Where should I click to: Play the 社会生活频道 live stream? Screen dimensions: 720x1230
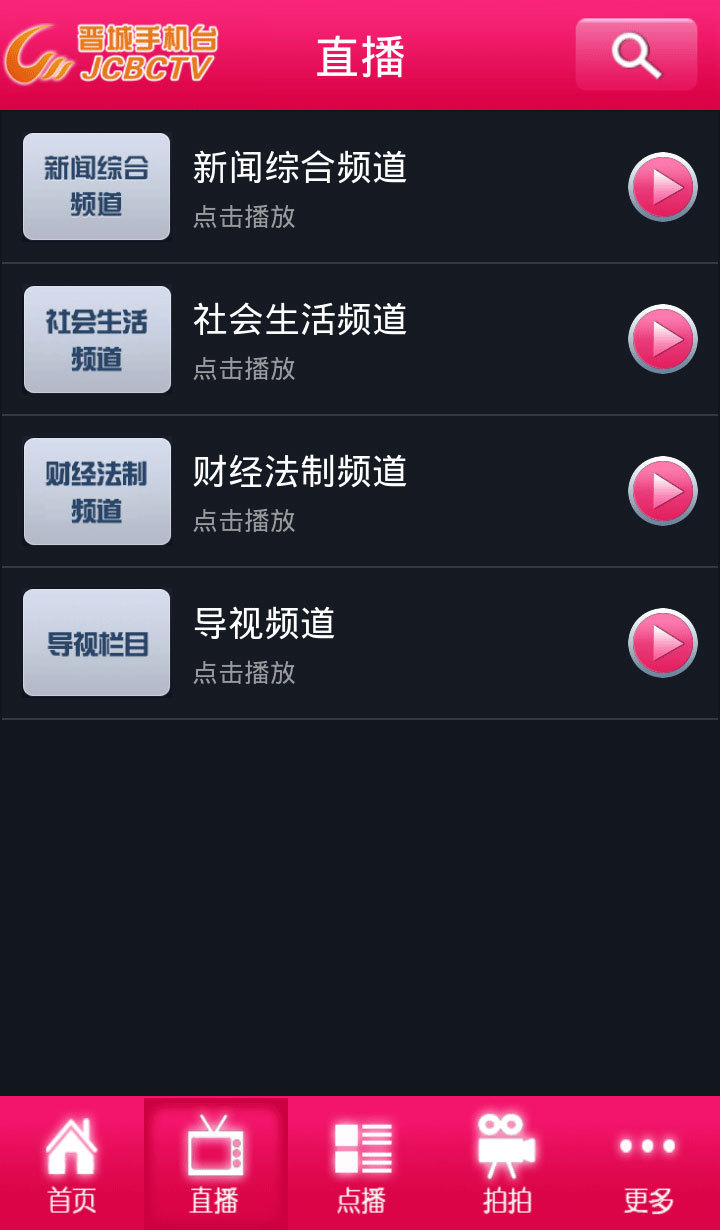663,339
